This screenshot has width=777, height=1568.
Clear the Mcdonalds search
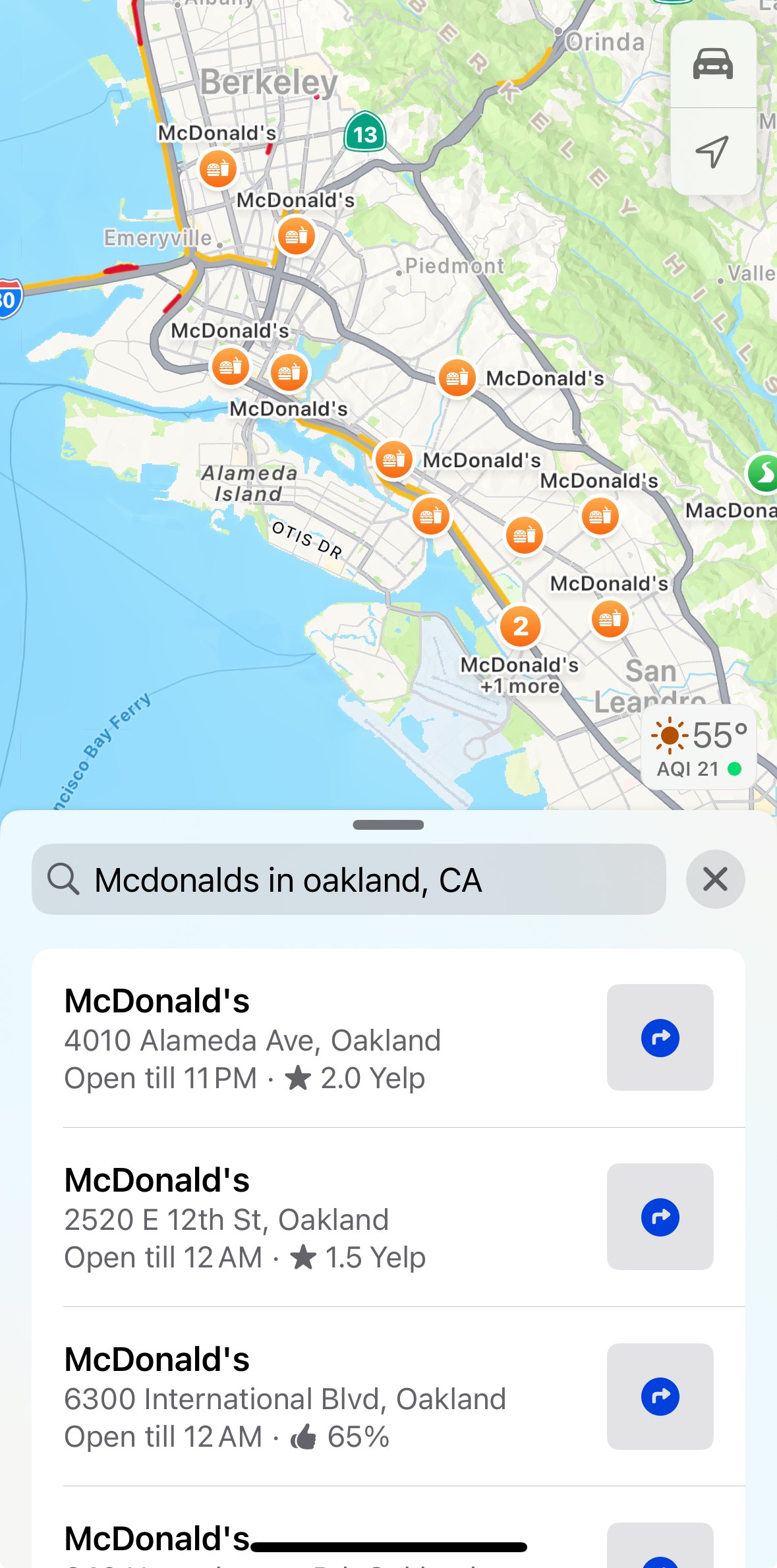(x=715, y=879)
